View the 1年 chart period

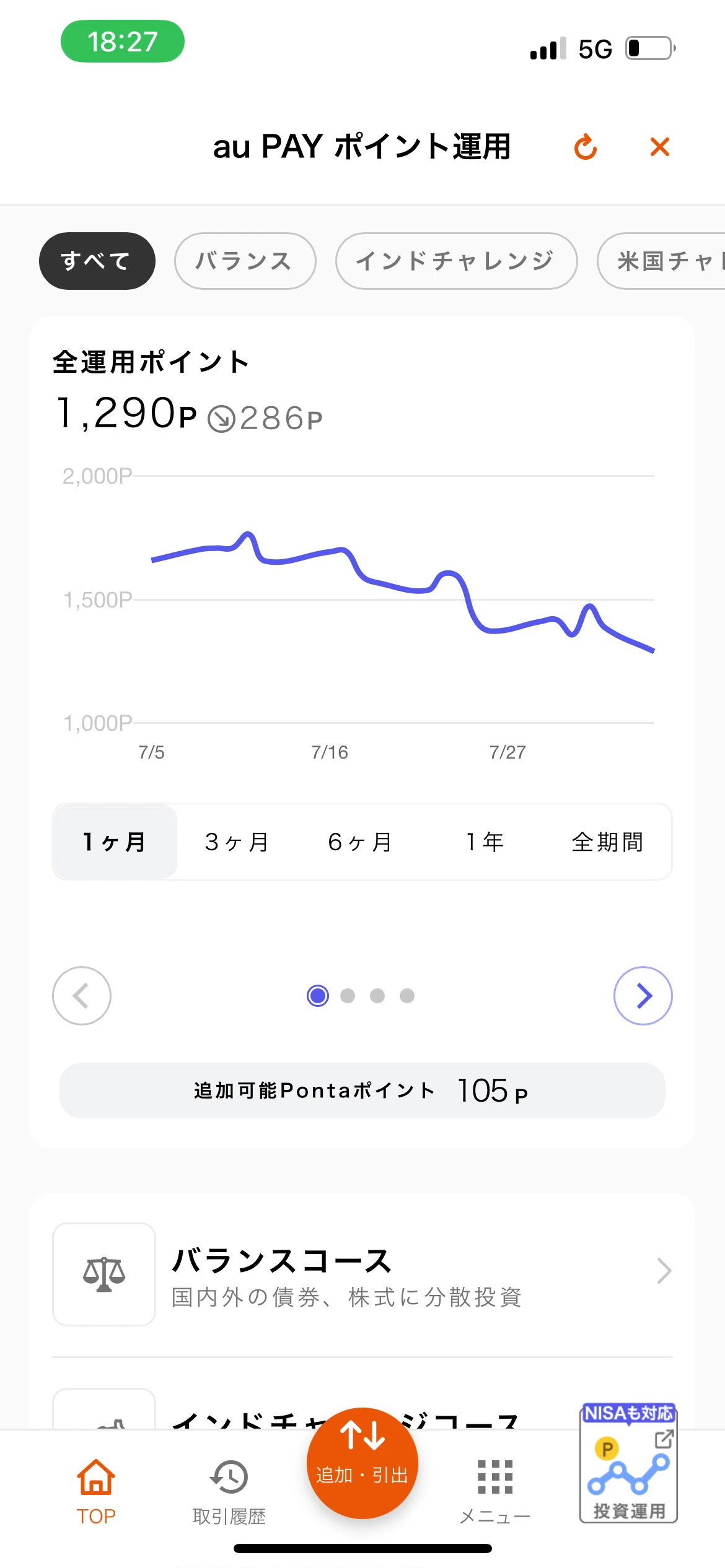pyautogui.click(x=485, y=842)
